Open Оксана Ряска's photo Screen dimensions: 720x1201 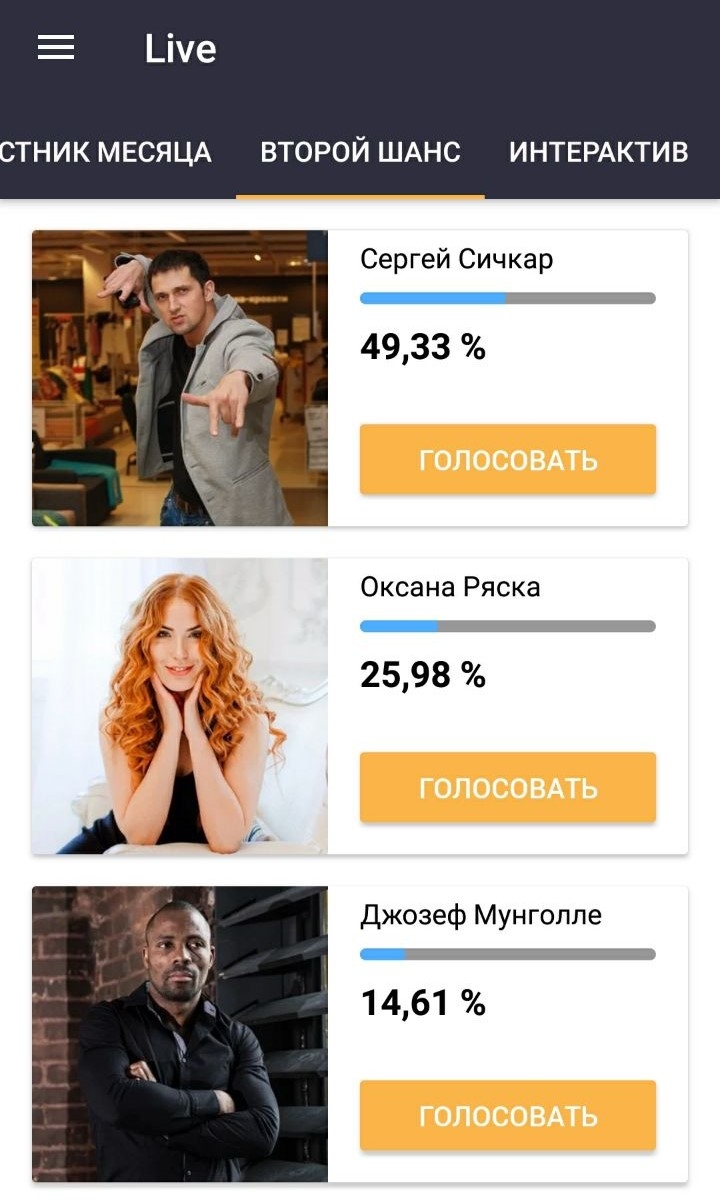(x=180, y=706)
